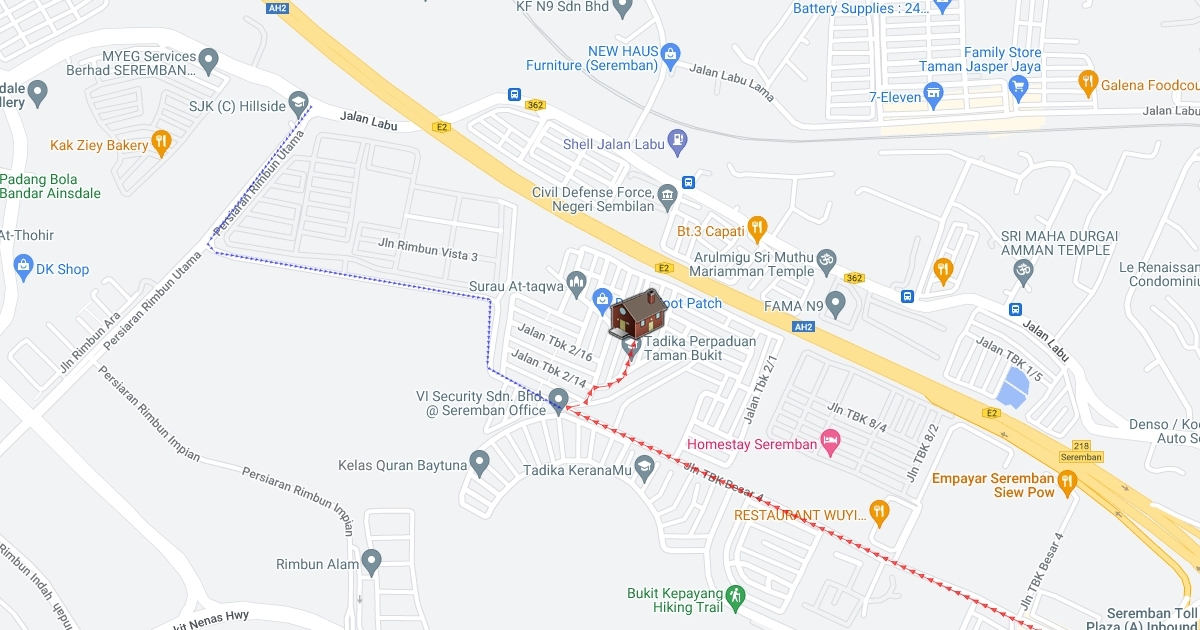
Task: Tap Galena Foodcourt restaurant marker
Action: pyautogui.click(x=1087, y=83)
